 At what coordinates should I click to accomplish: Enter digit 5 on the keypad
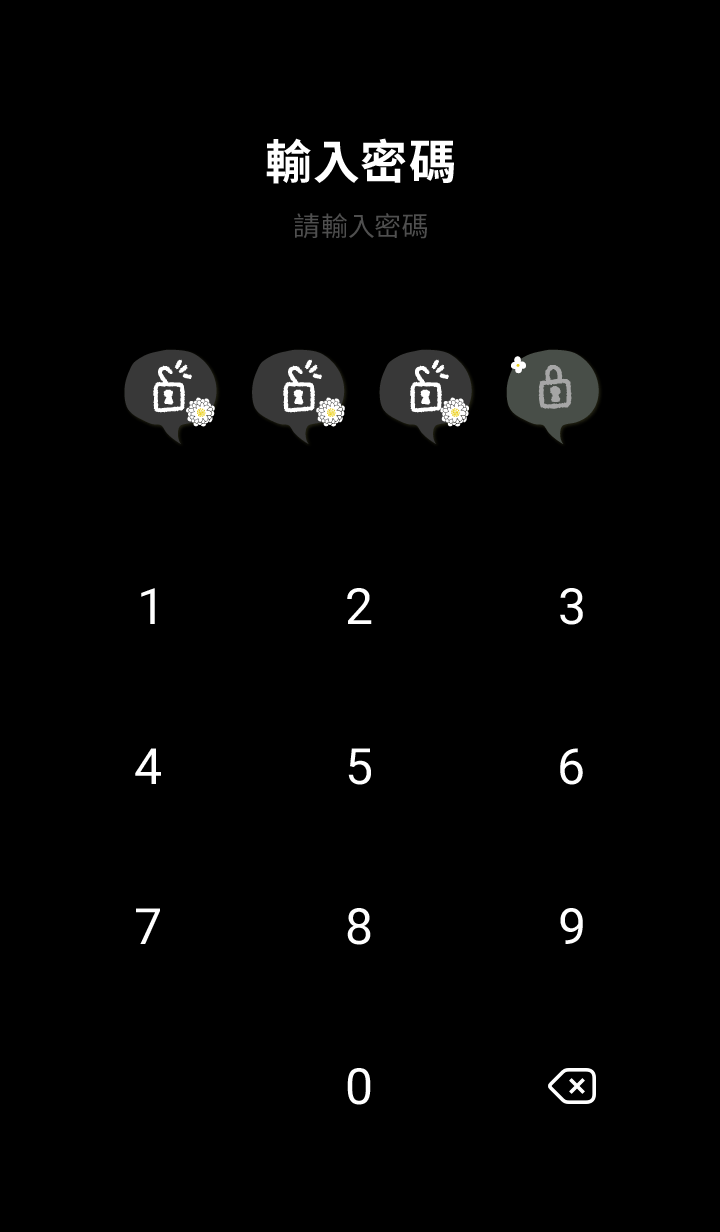point(359,767)
